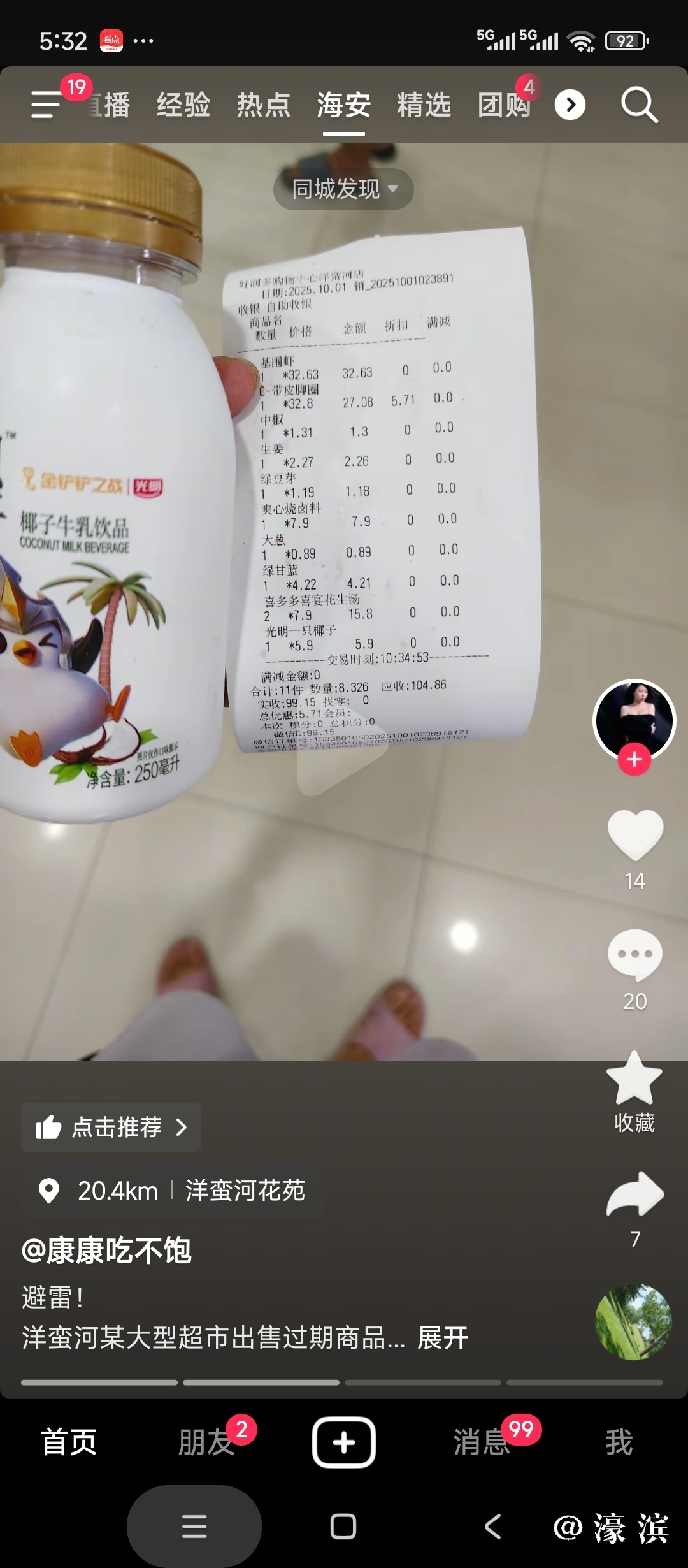688x1568 pixels.
Task: Tap the arrow to show more tabs
Action: [x=570, y=105]
